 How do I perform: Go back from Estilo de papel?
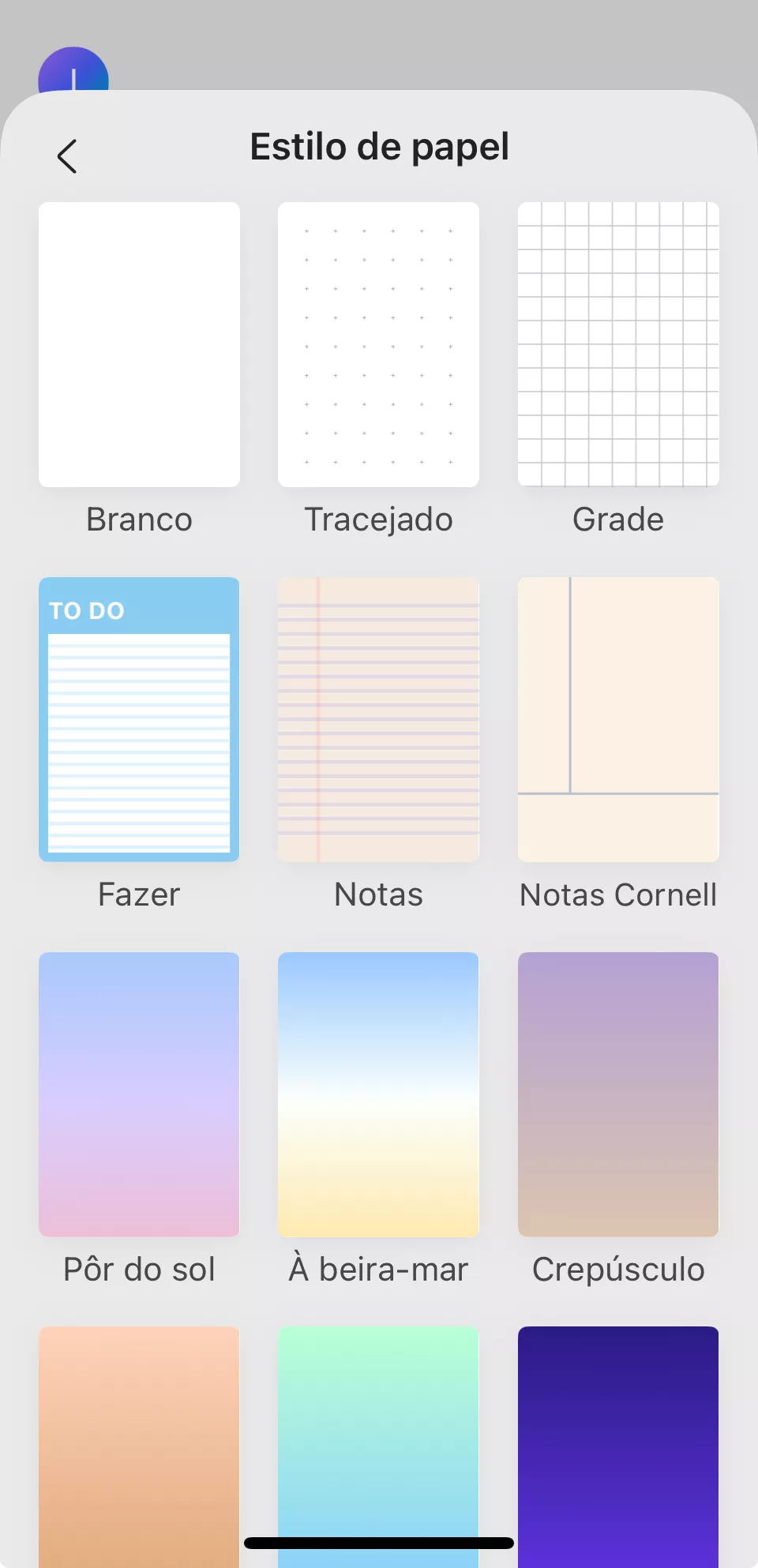pyautogui.click(x=67, y=156)
